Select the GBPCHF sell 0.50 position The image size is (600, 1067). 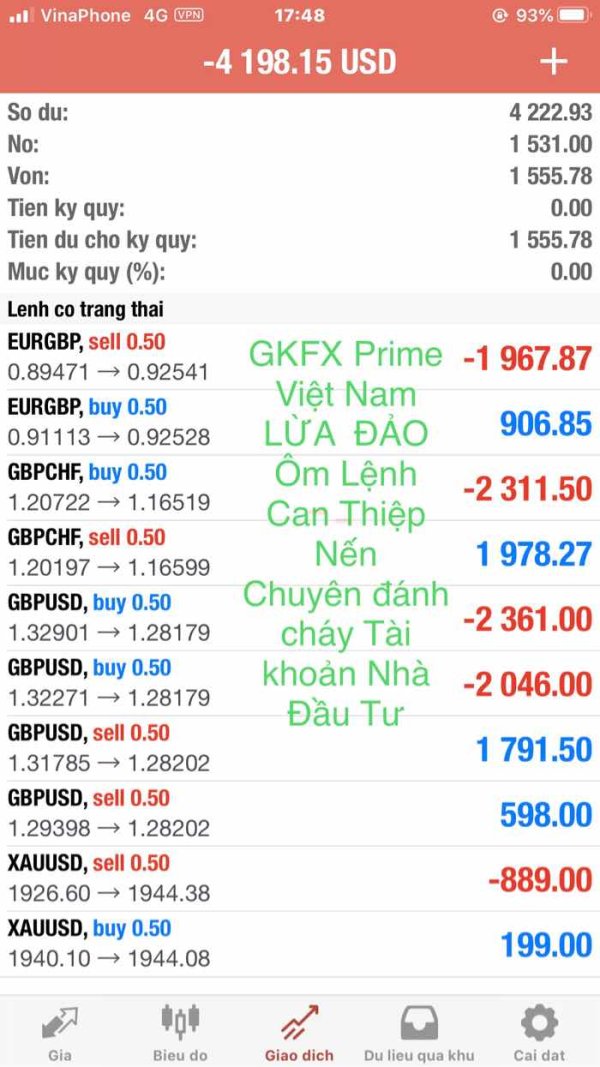coord(300,553)
